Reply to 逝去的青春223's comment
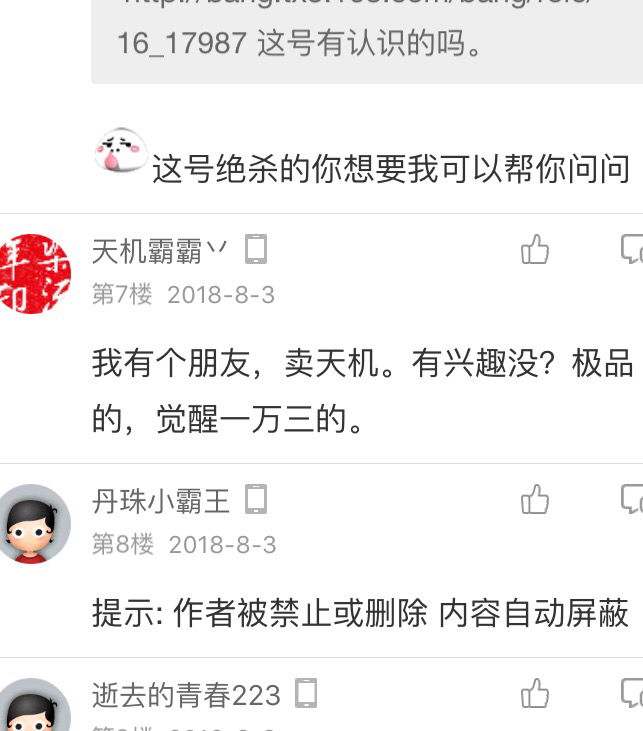The height and width of the screenshot is (731, 643). [632, 693]
